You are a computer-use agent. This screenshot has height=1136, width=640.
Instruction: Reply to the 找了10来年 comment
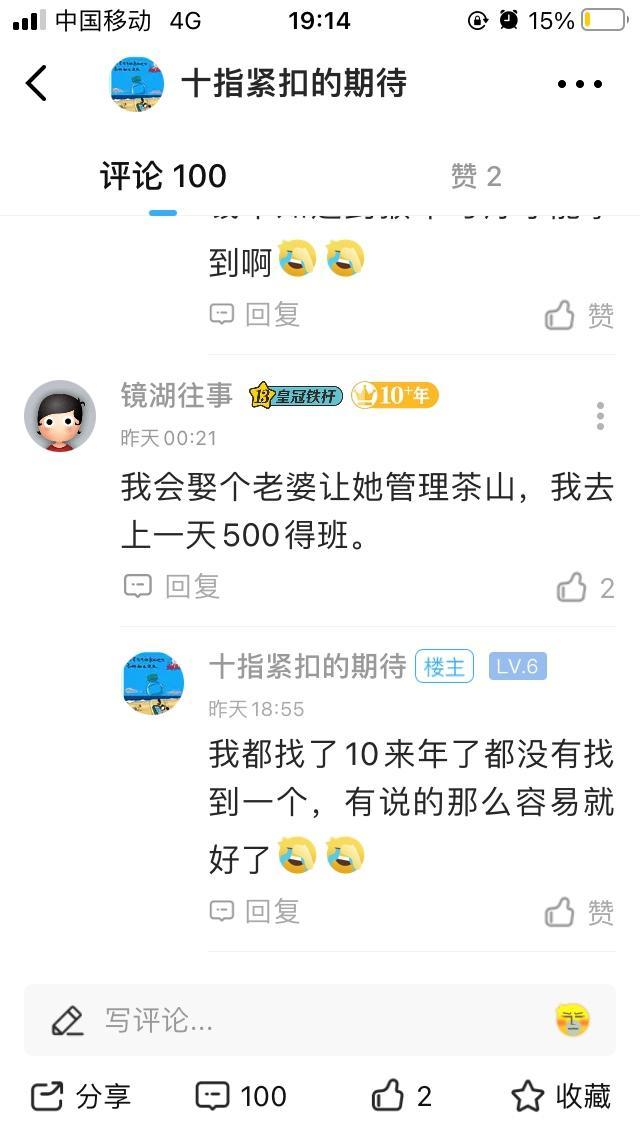pos(255,911)
